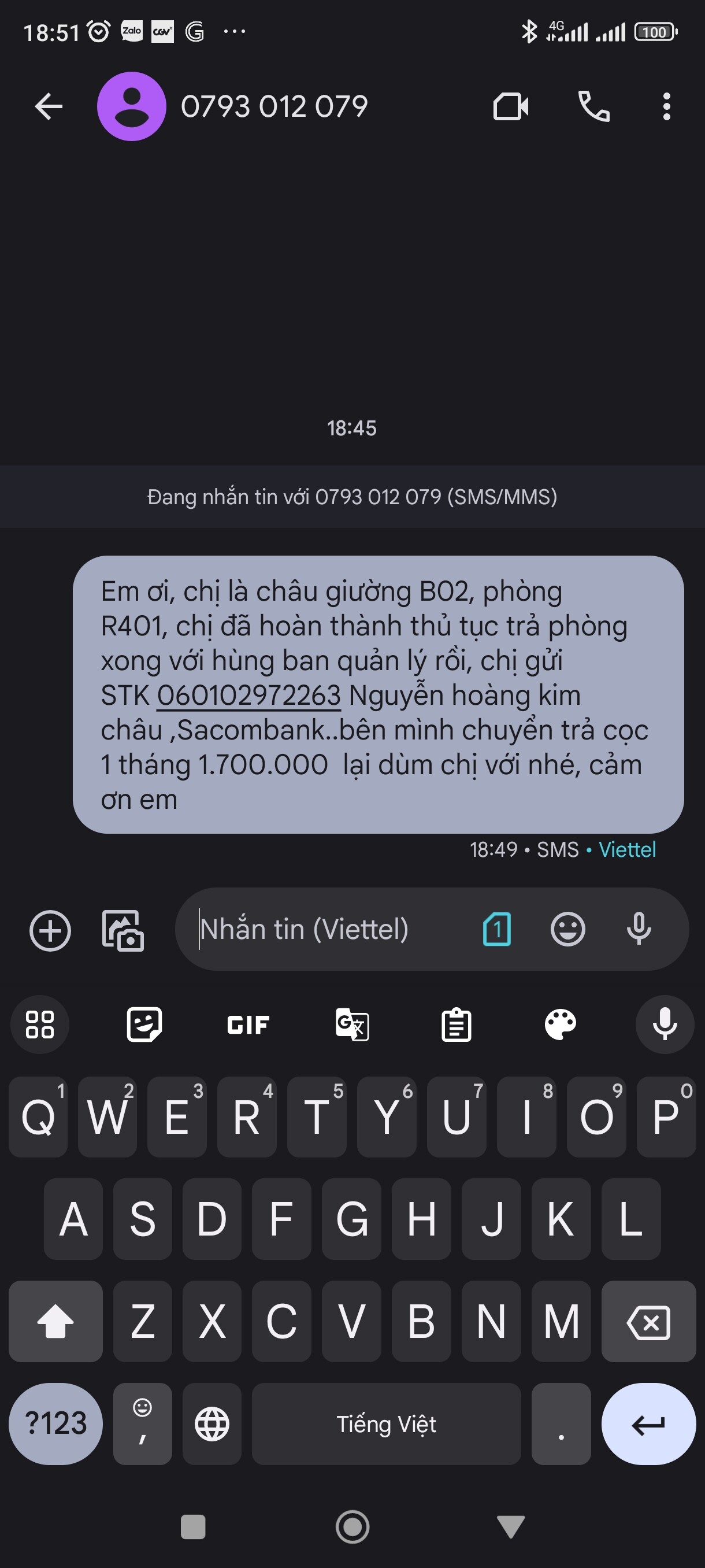The width and height of the screenshot is (705, 1568).
Task: Place a voice call to 0793 012 079
Action: [593, 106]
